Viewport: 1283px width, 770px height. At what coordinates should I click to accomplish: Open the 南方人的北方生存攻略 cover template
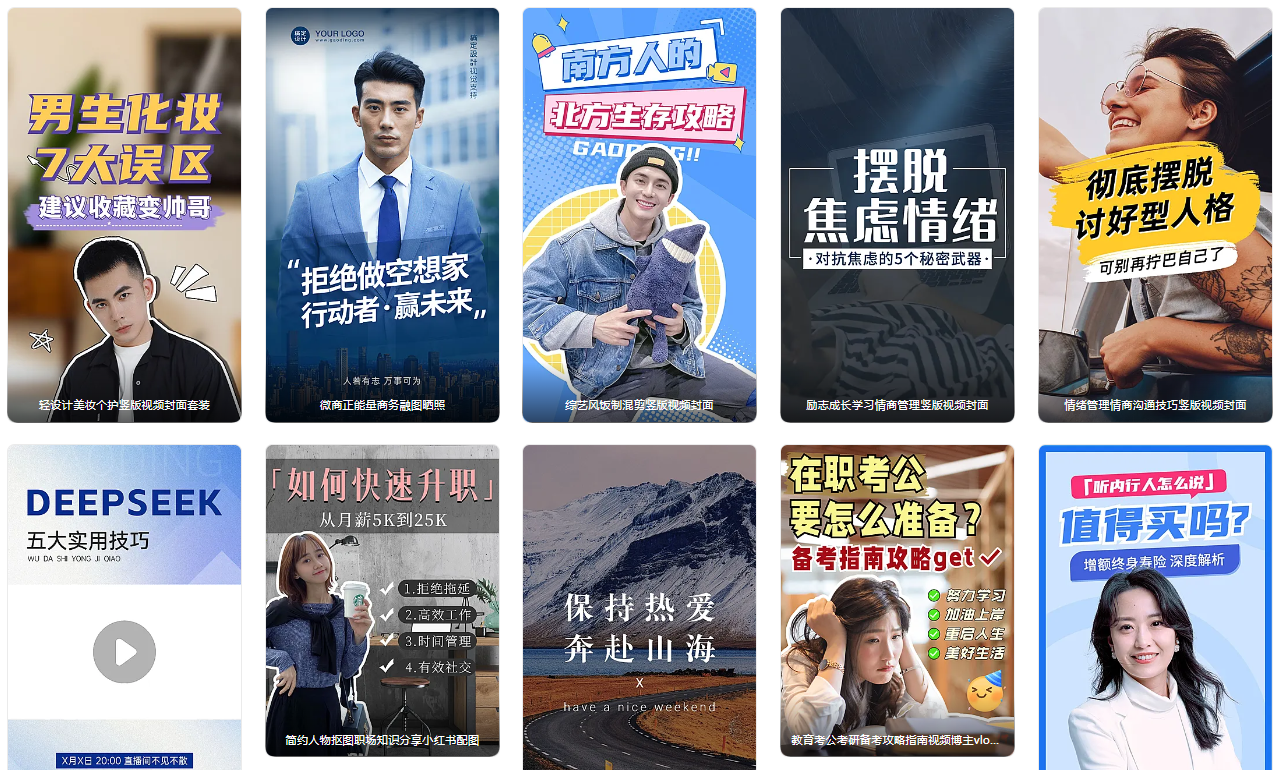click(x=639, y=215)
